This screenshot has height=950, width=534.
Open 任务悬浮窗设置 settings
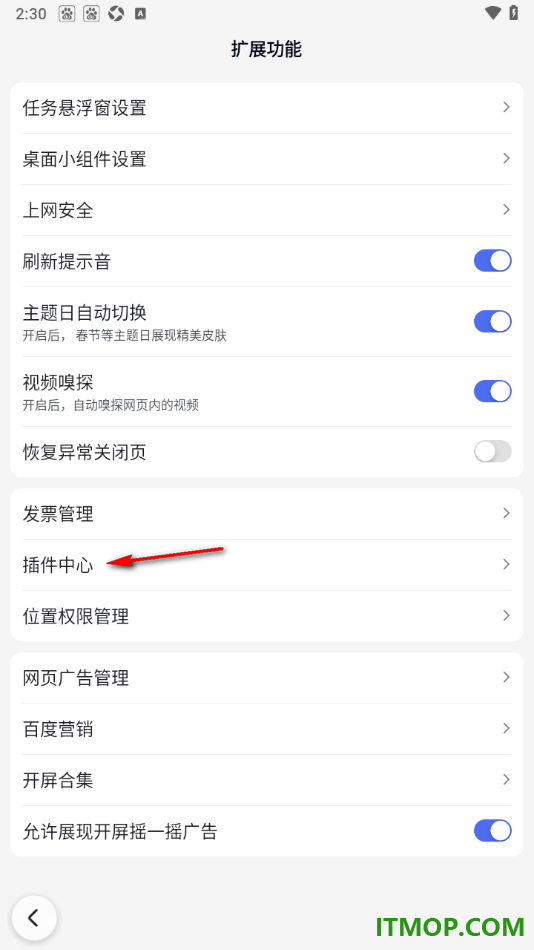[x=267, y=108]
